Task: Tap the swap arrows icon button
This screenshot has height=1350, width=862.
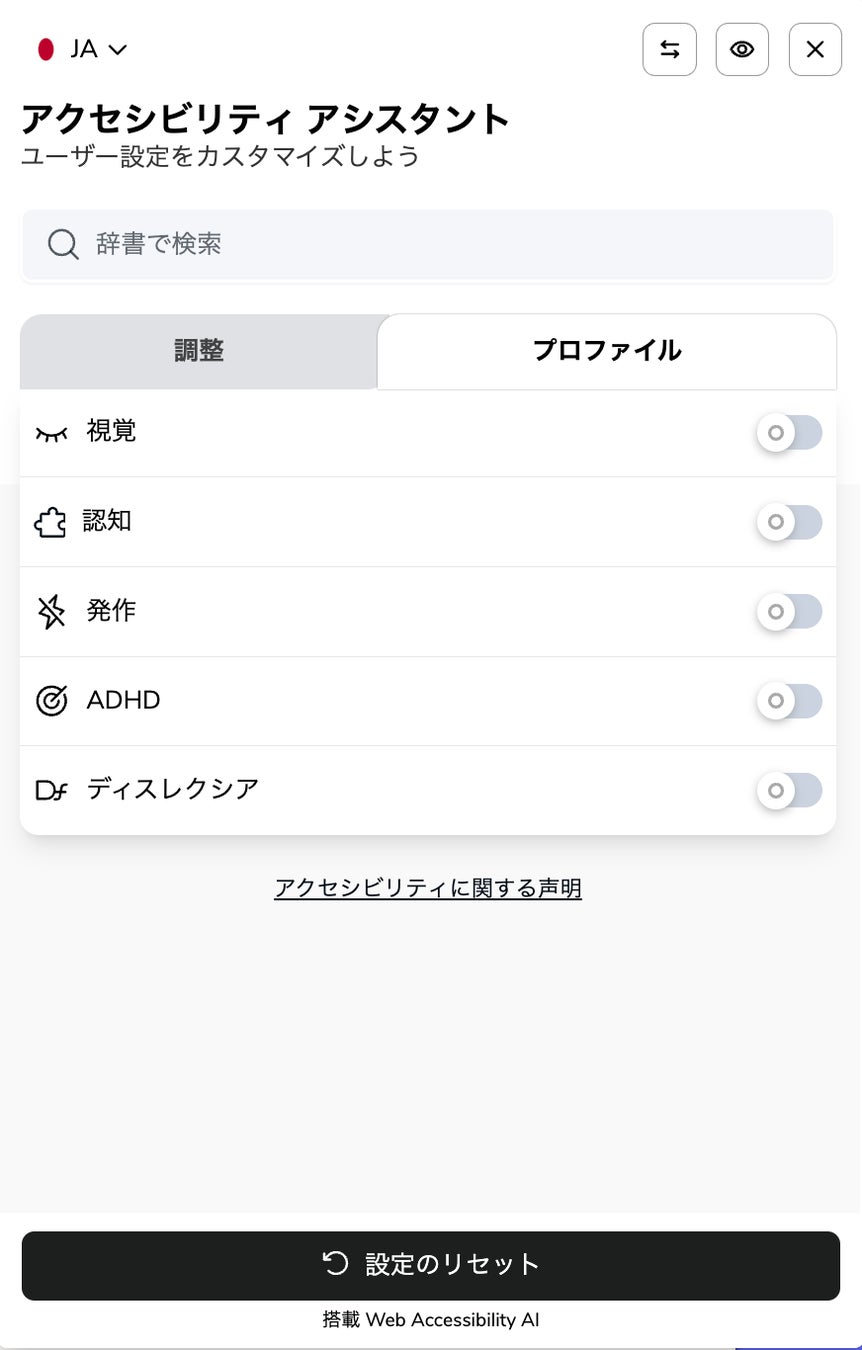Action: pos(669,49)
